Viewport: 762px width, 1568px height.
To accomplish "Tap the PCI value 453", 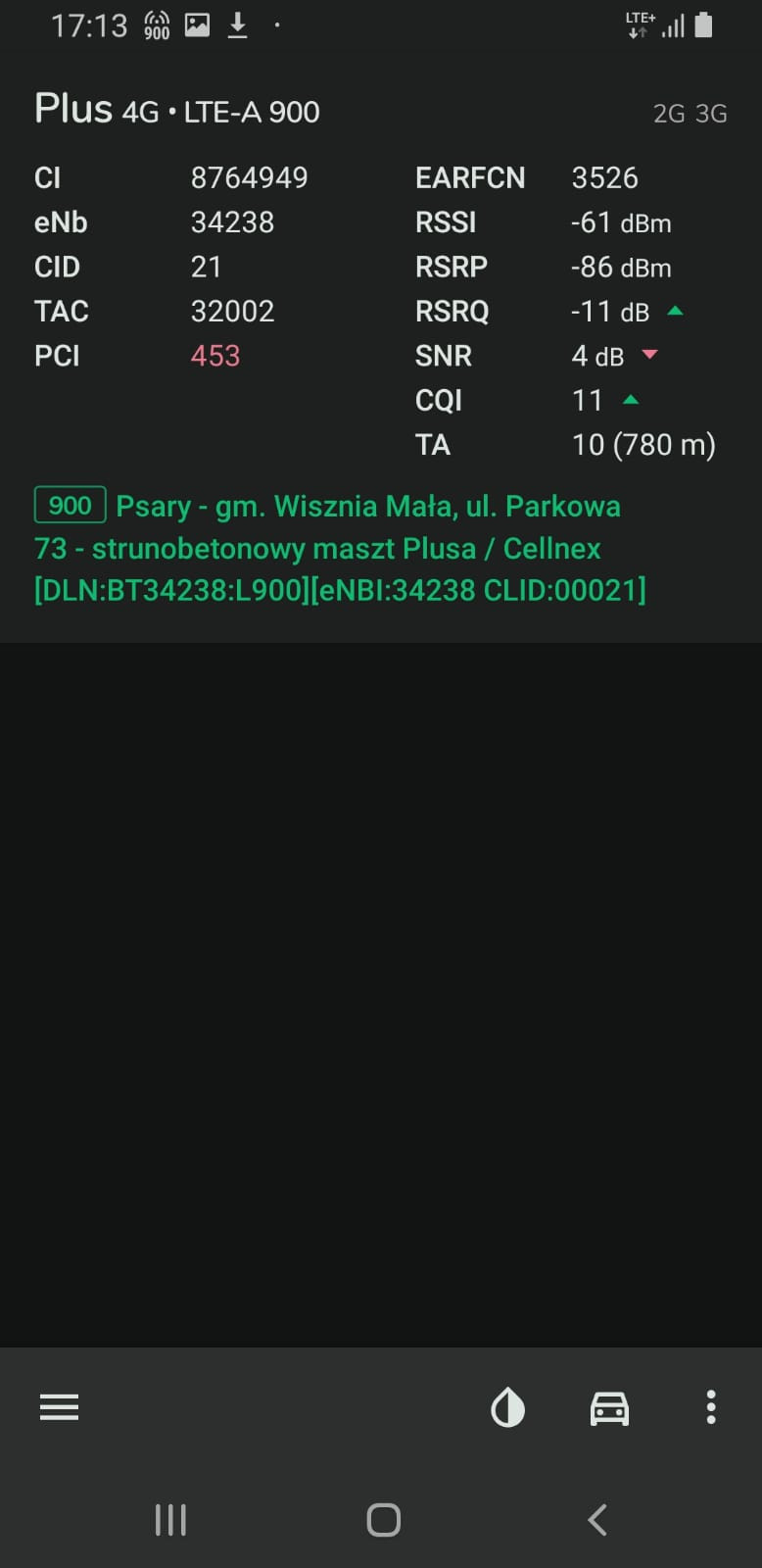I will point(214,355).
